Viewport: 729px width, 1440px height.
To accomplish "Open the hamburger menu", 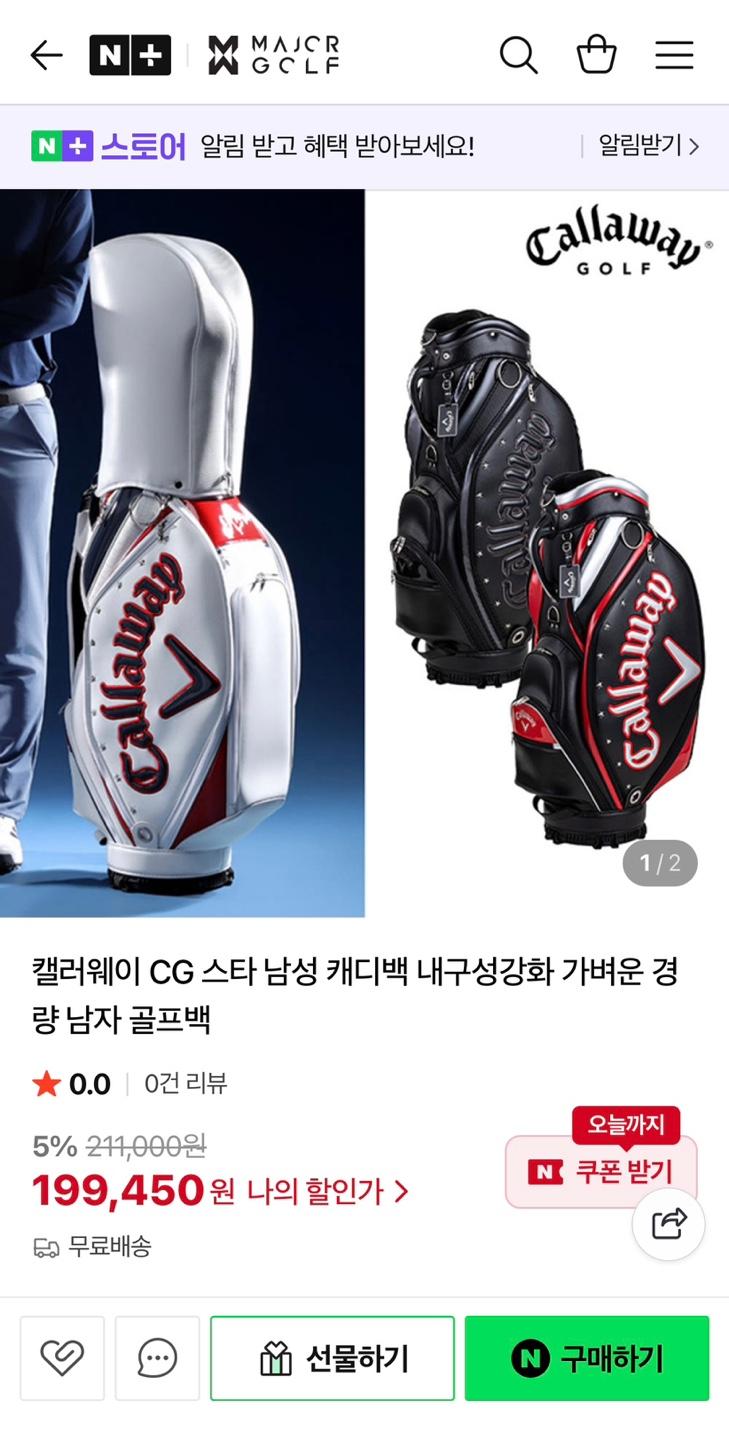I will pos(674,55).
